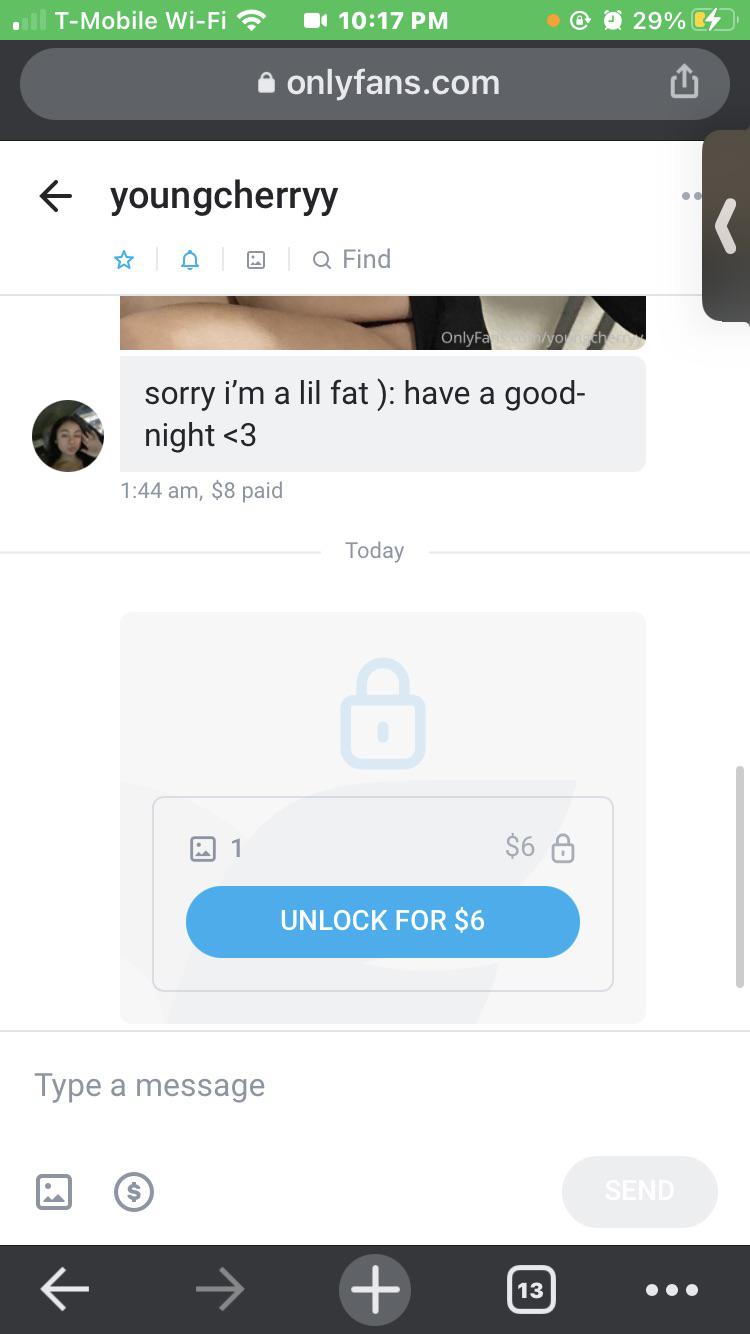The image size is (750, 1334).
Task: Open the browser more options menu
Action: [x=671, y=1289]
